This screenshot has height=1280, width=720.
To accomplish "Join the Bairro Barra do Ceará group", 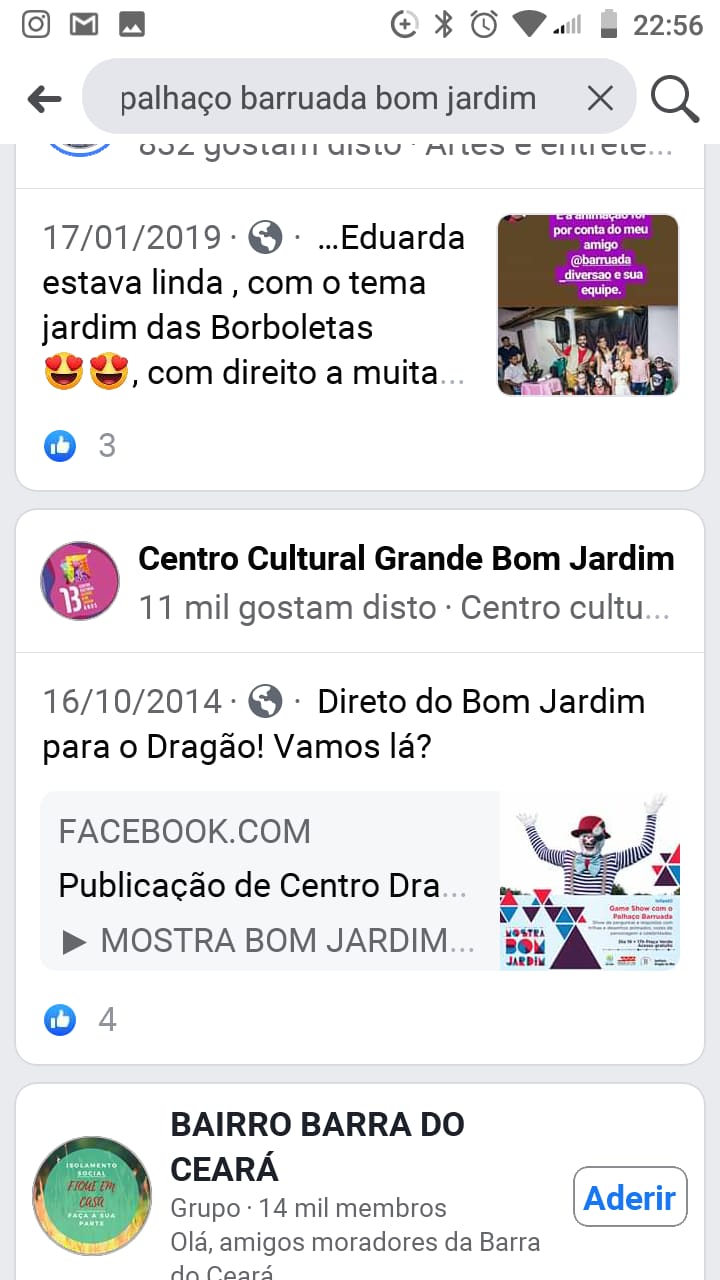I will [x=630, y=1197].
